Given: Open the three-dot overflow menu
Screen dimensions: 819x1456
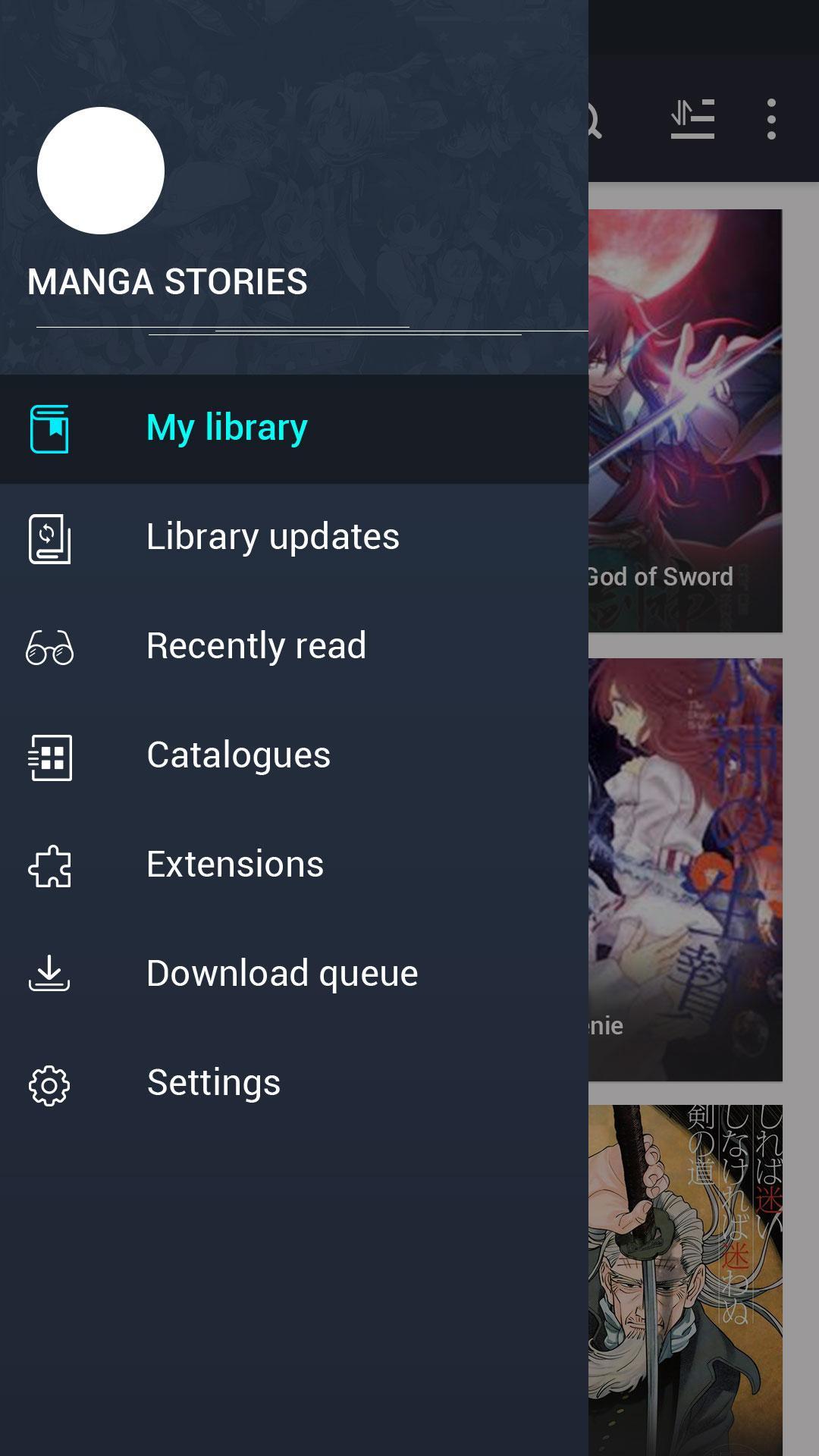Looking at the screenshot, I should (x=770, y=119).
